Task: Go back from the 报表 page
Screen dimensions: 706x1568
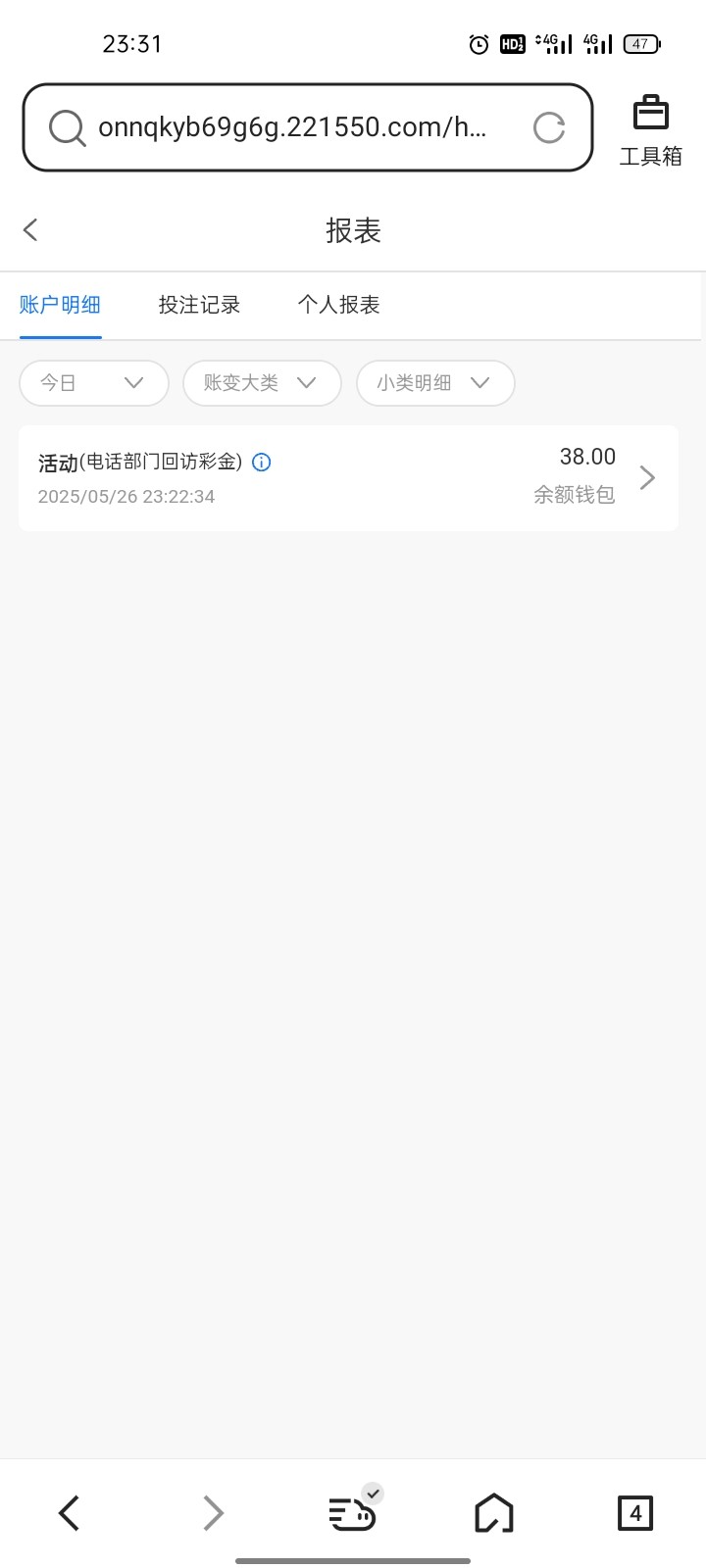Action: (30, 230)
